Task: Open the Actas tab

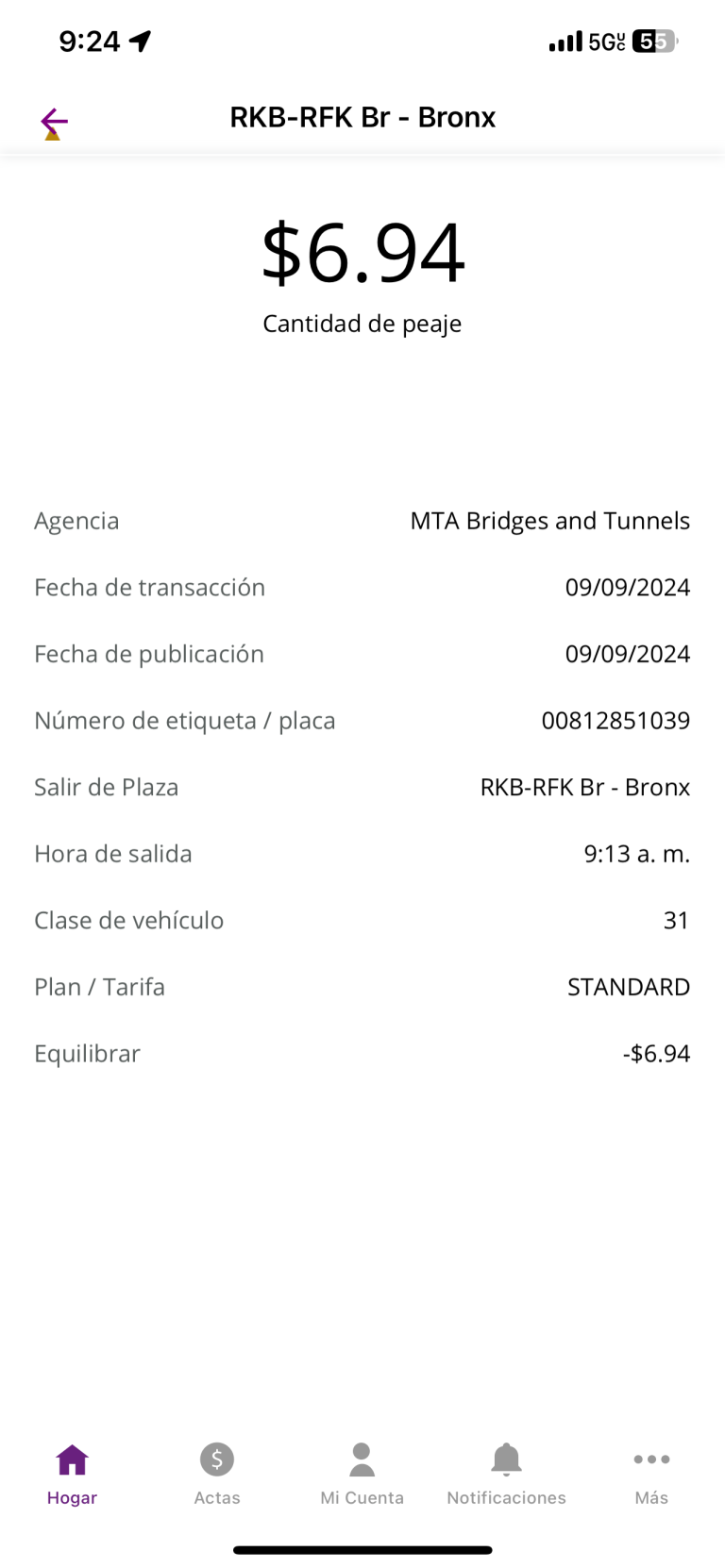Action: point(217,1474)
